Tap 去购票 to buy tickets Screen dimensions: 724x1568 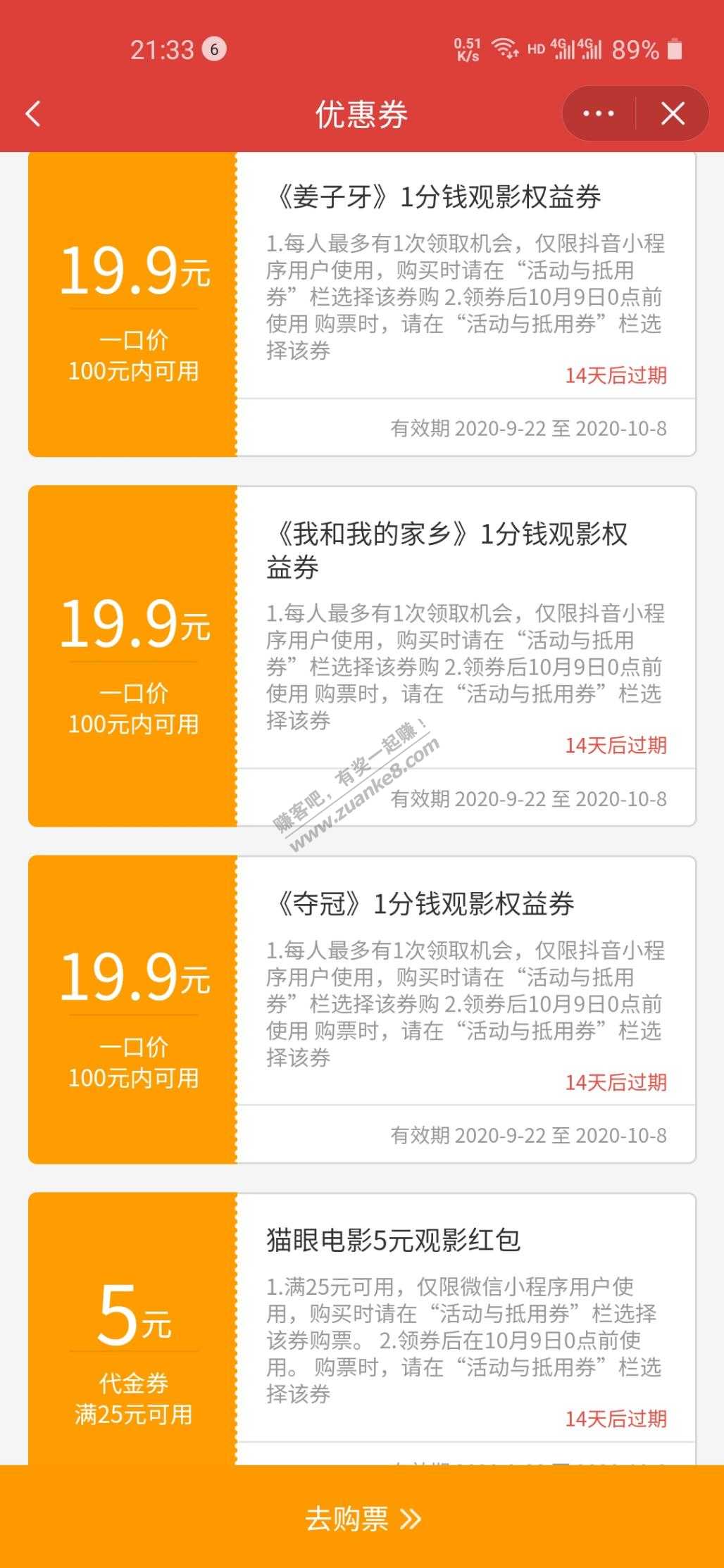362,1519
